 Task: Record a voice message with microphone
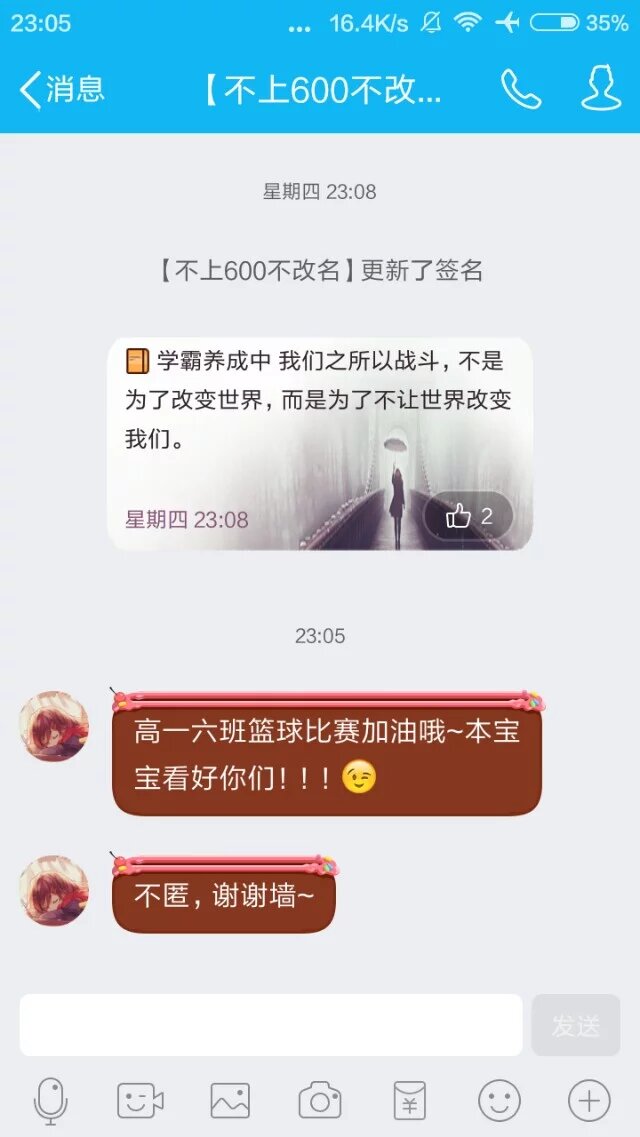click(50, 1101)
